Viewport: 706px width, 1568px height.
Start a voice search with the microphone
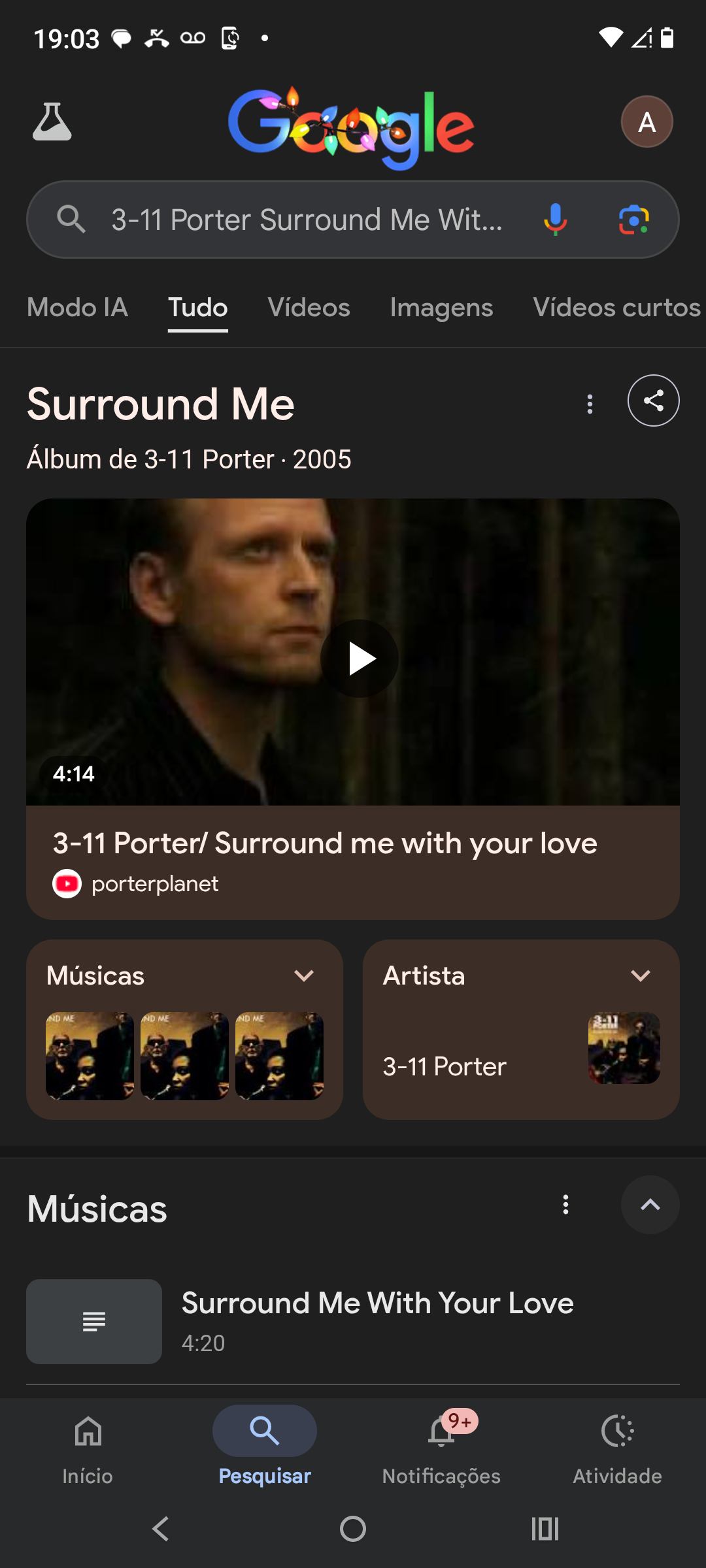click(x=555, y=220)
